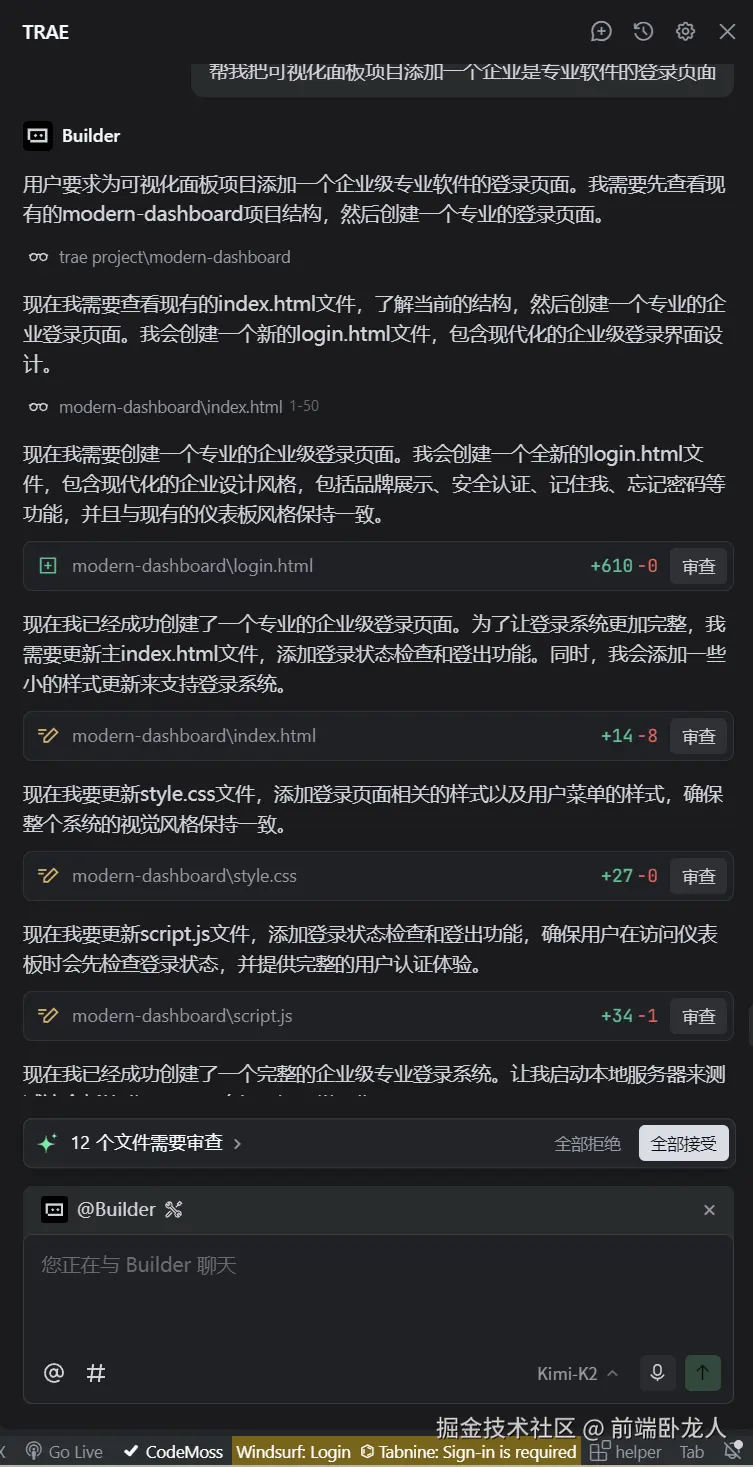This screenshot has height=1467, width=753.
Task: Close the TRAE panel
Action: pyautogui.click(x=727, y=32)
